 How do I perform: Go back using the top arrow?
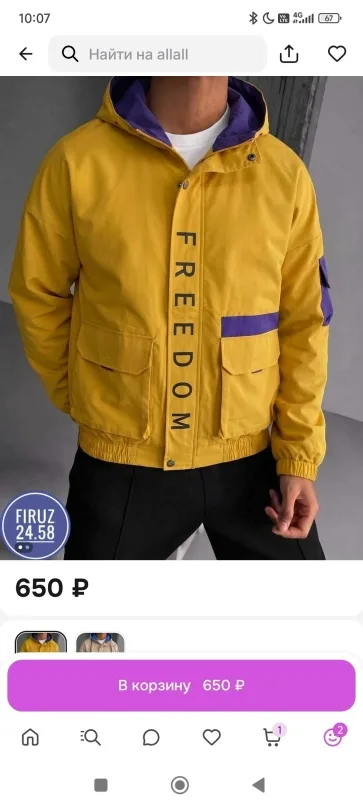pyautogui.click(x=25, y=54)
